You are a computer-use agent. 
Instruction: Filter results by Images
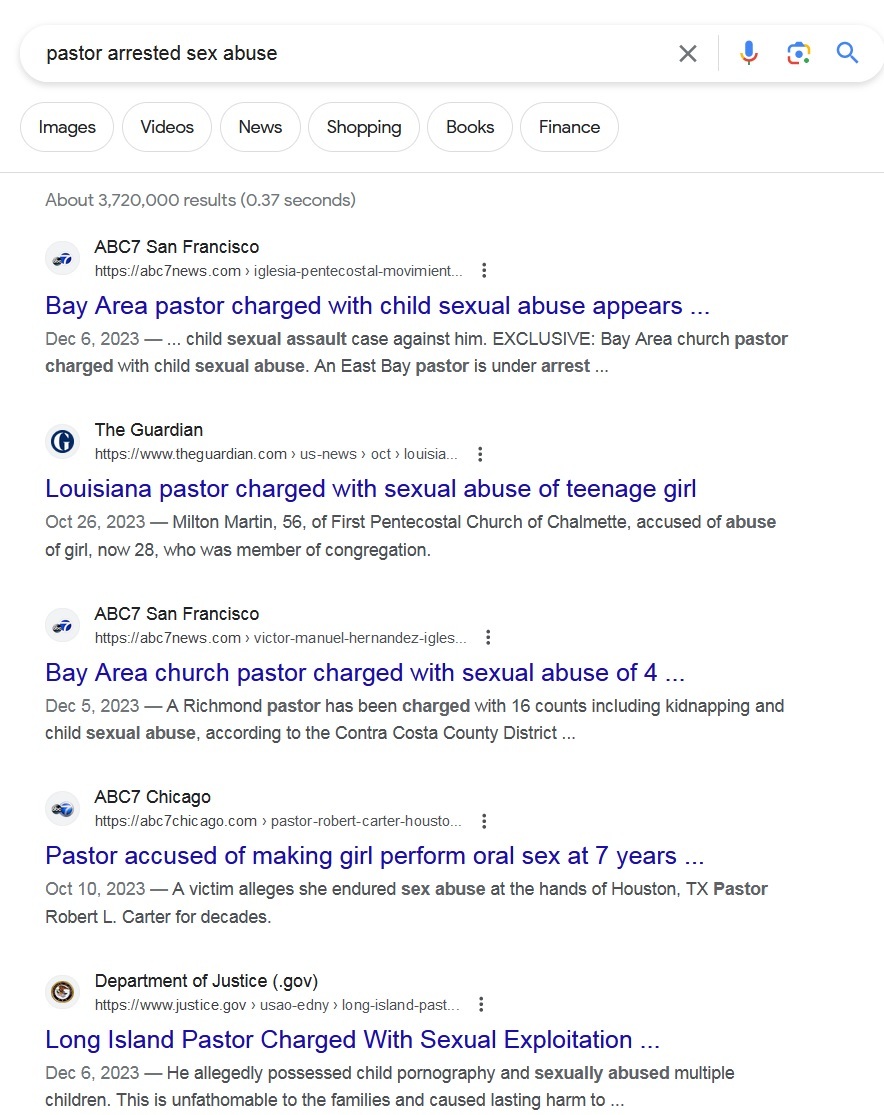[x=67, y=127]
